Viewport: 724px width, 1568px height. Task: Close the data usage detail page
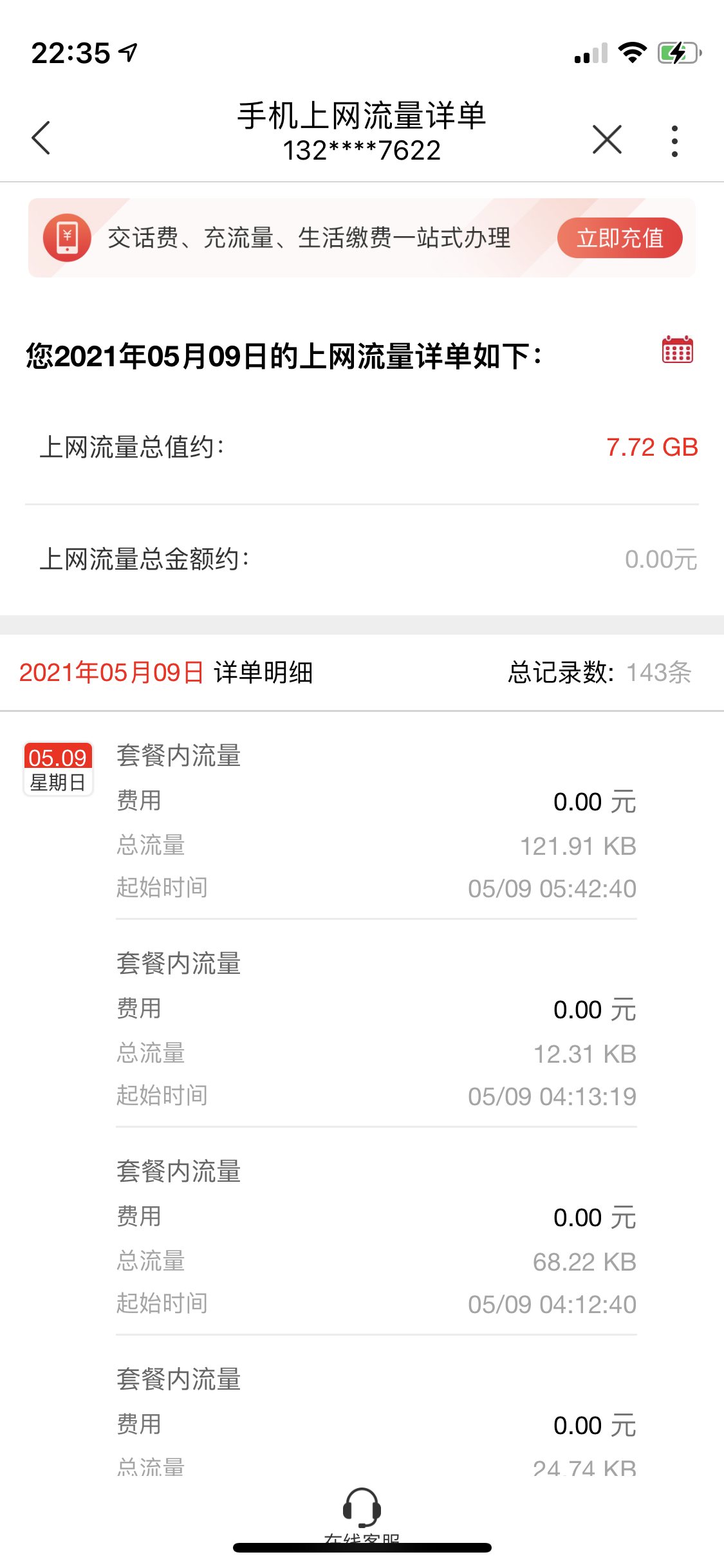click(x=607, y=140)
